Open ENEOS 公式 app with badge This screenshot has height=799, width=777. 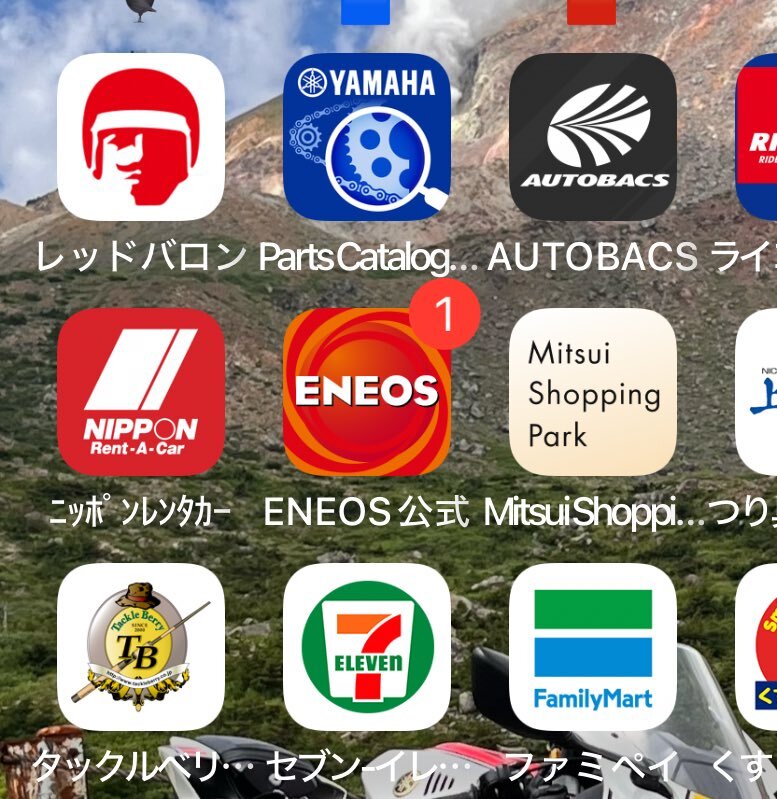coord(367,391)
